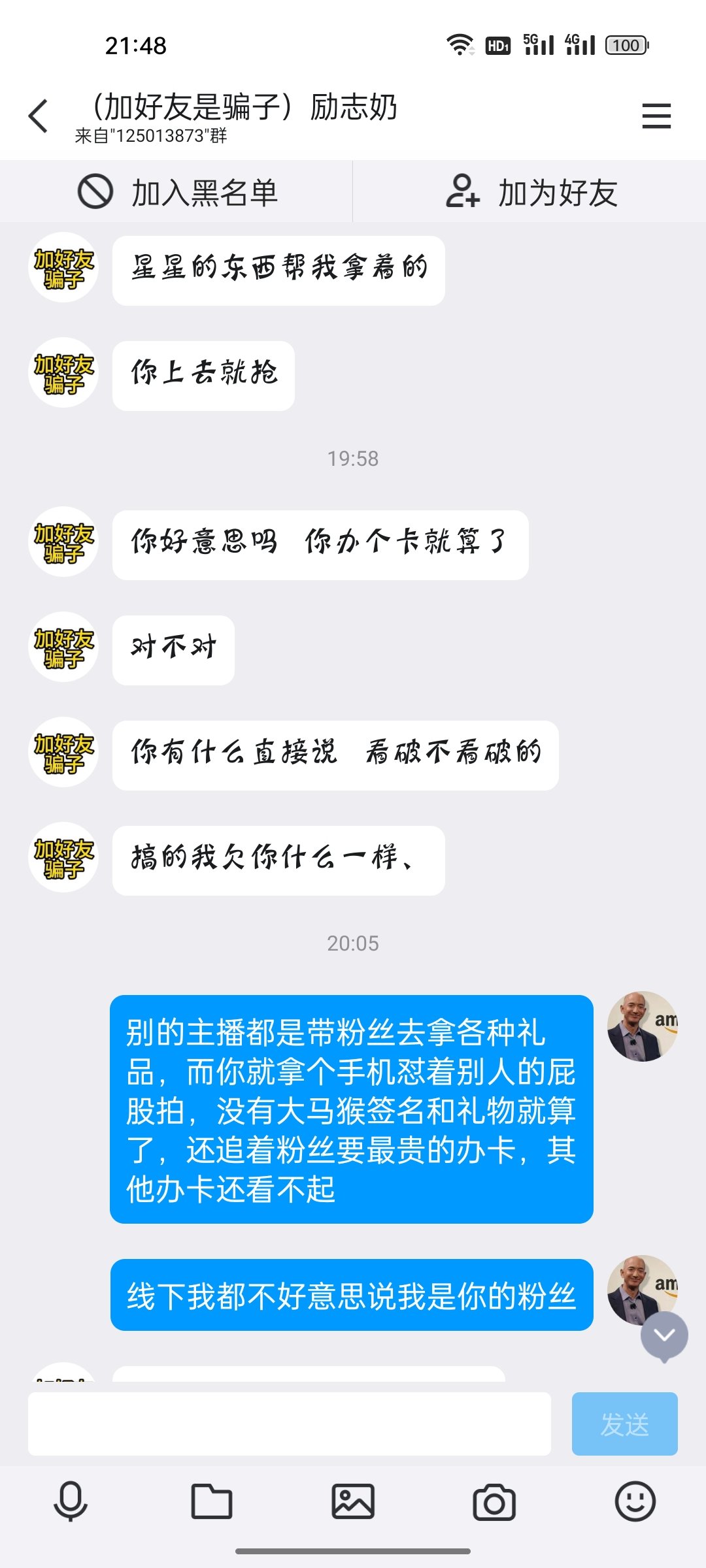Open the camera to take photo

click(x=494, y=1501)
